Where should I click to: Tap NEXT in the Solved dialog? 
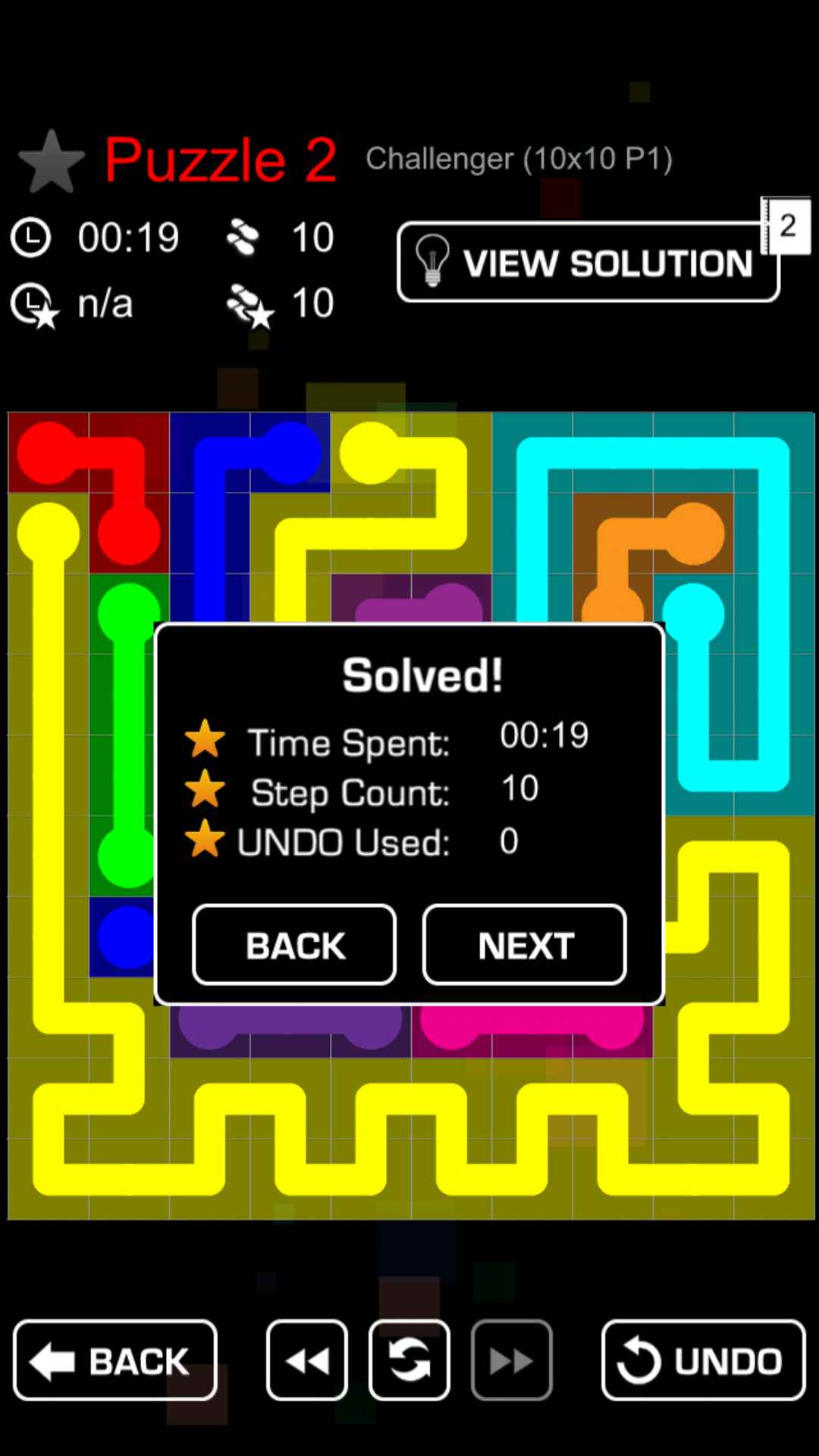pyautogui.click(x=524, y=945)
